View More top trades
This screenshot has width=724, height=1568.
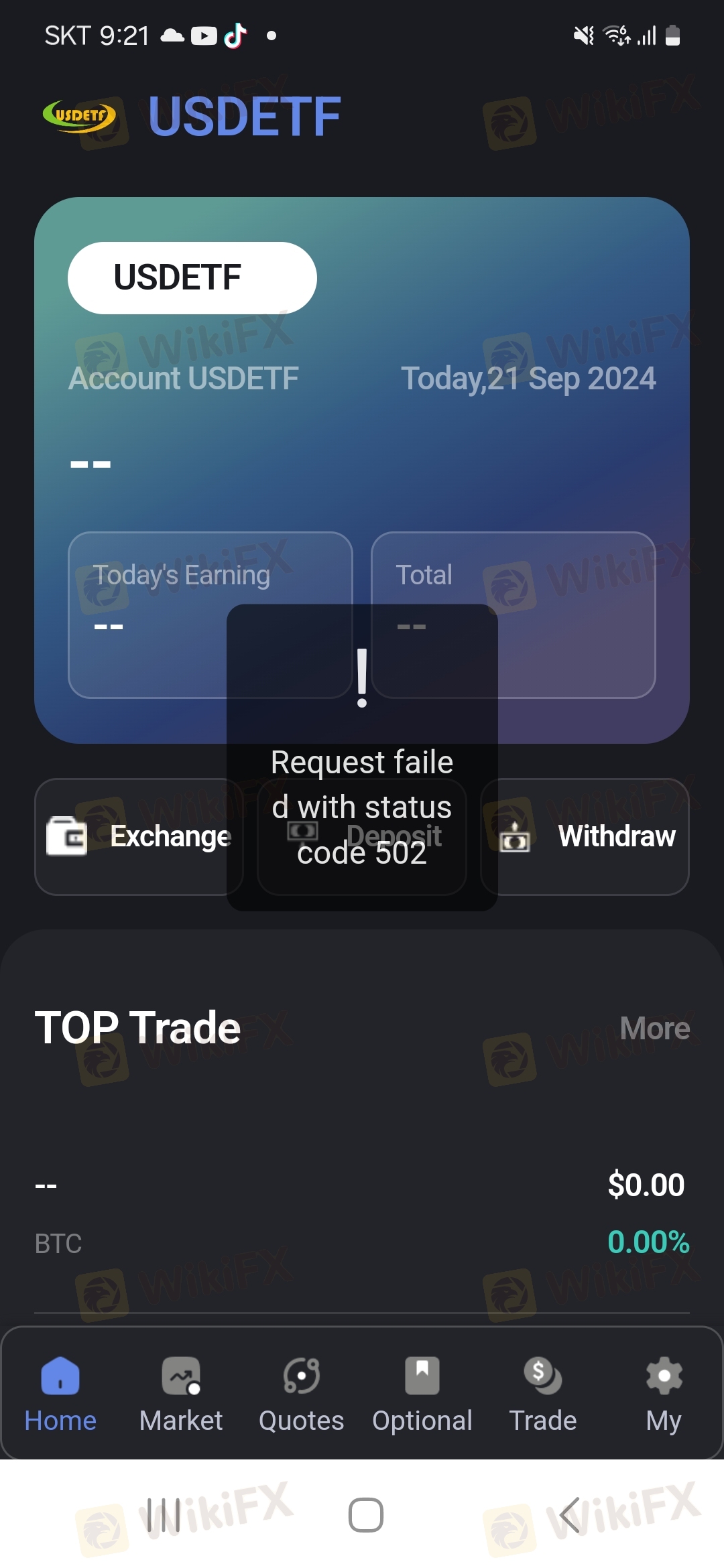(654, 1028)
